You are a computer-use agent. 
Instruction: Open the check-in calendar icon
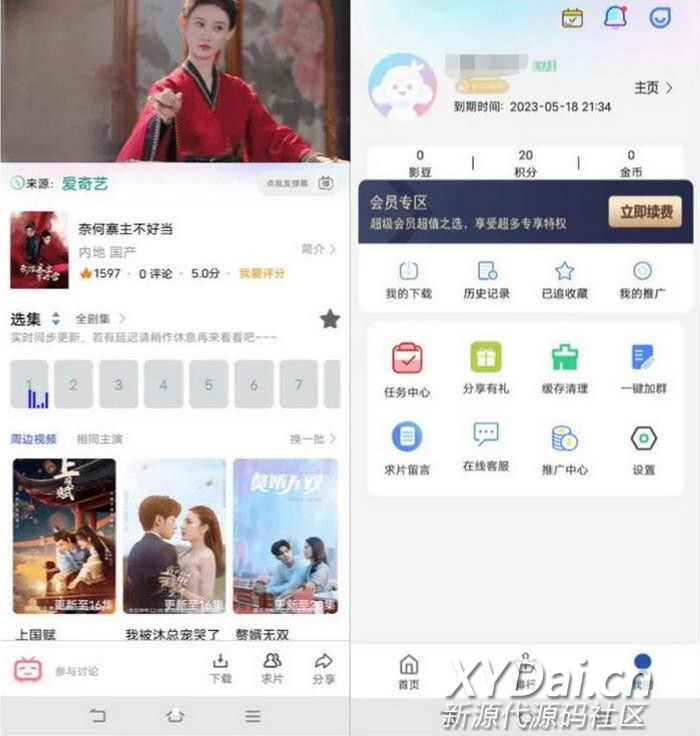pyautogui.click(x=572, y=17)
